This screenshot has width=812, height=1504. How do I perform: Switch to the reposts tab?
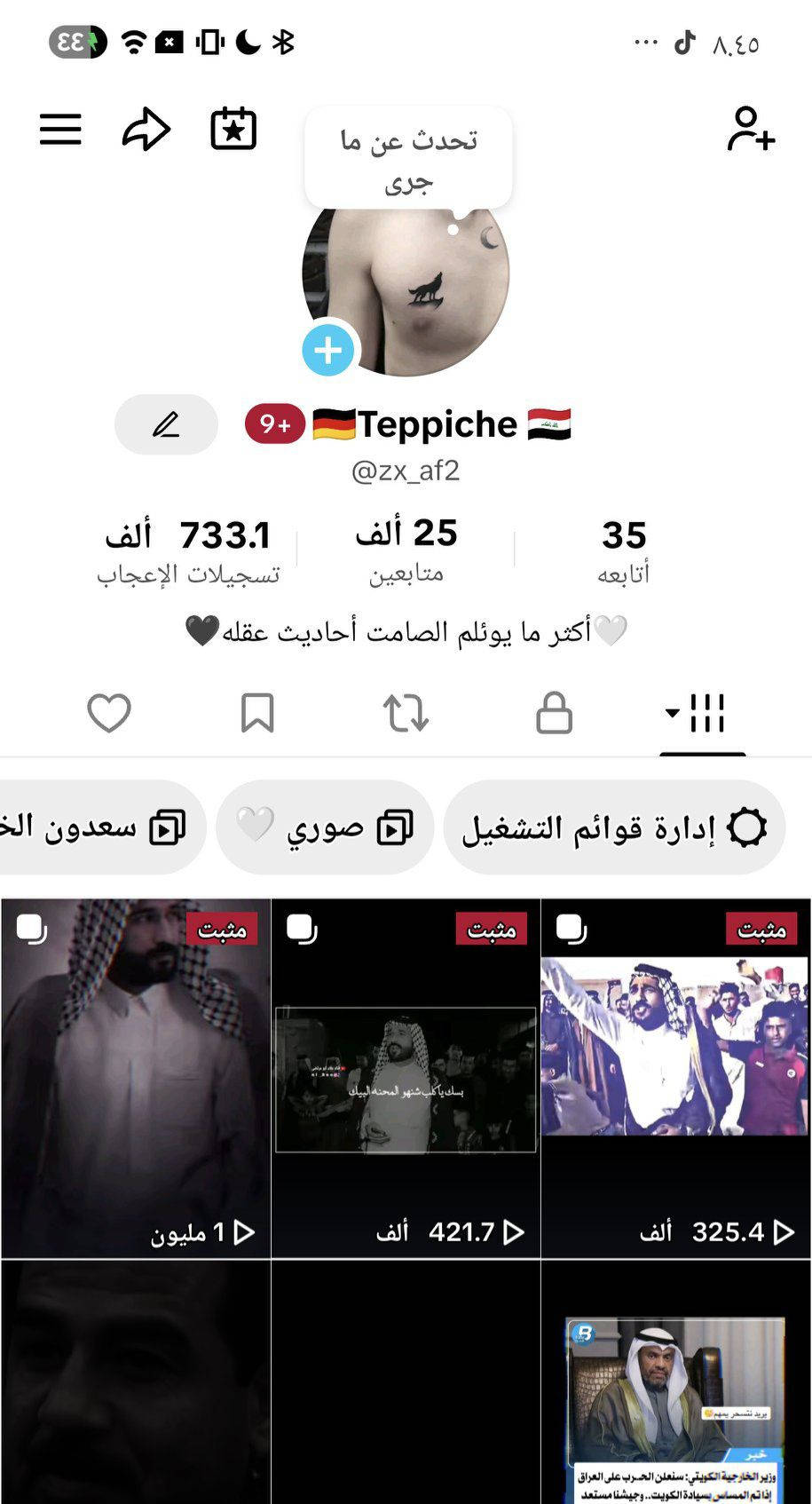pyautogui.click(x=406, y=713)
